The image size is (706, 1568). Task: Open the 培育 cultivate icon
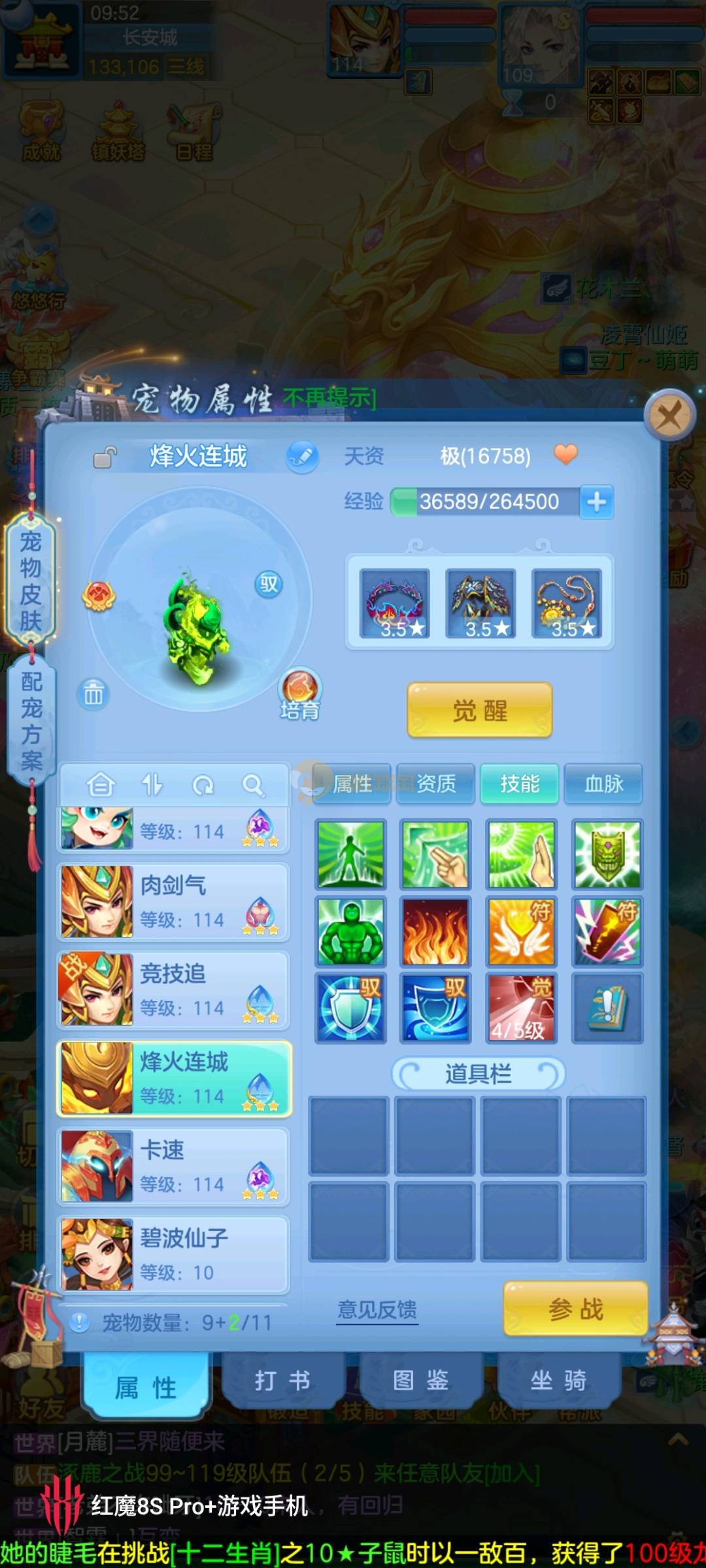[x=300, y=694]
